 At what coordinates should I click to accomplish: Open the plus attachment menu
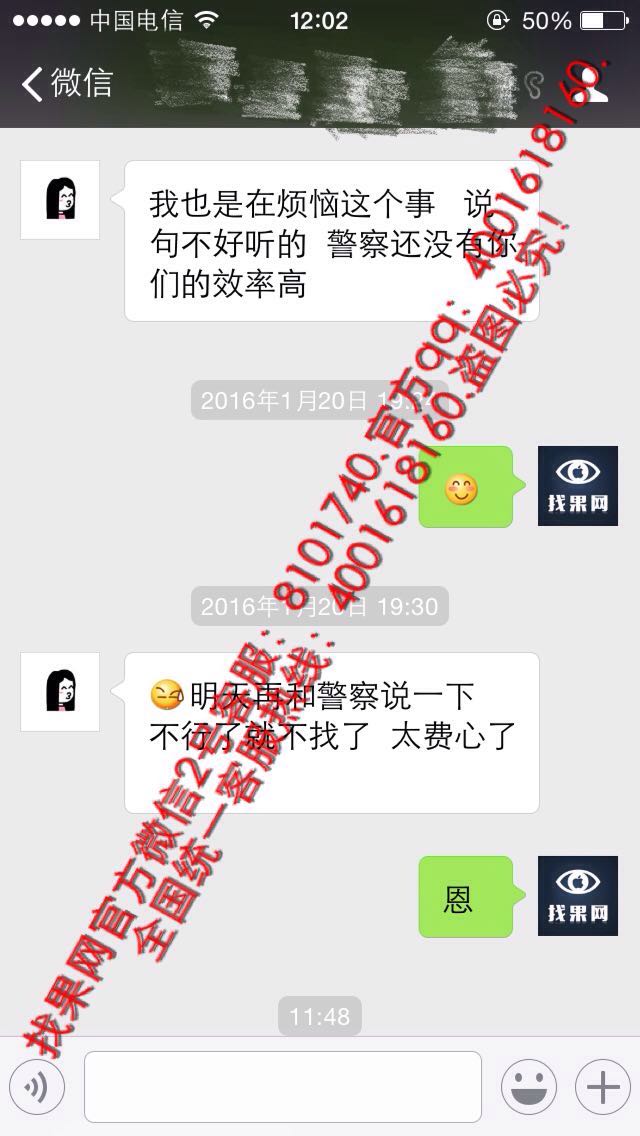pos(602,1087)
